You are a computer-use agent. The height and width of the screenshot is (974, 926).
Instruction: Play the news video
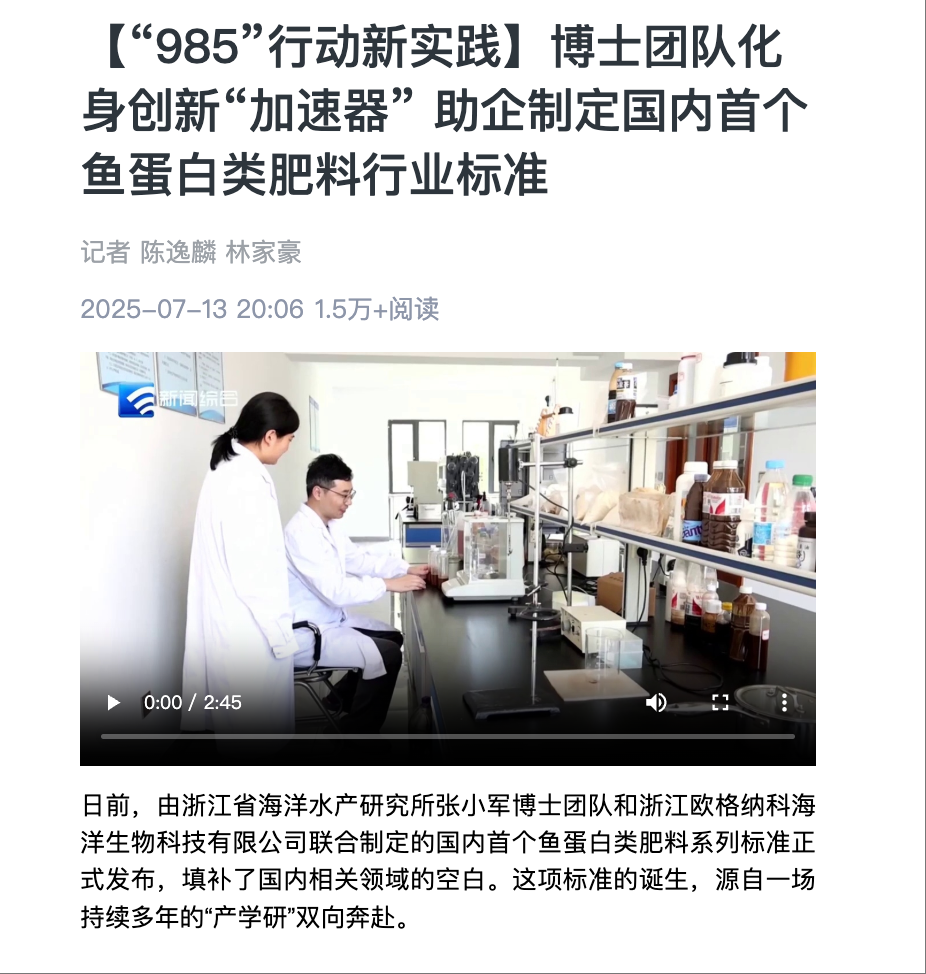click(x=113, y=703)
